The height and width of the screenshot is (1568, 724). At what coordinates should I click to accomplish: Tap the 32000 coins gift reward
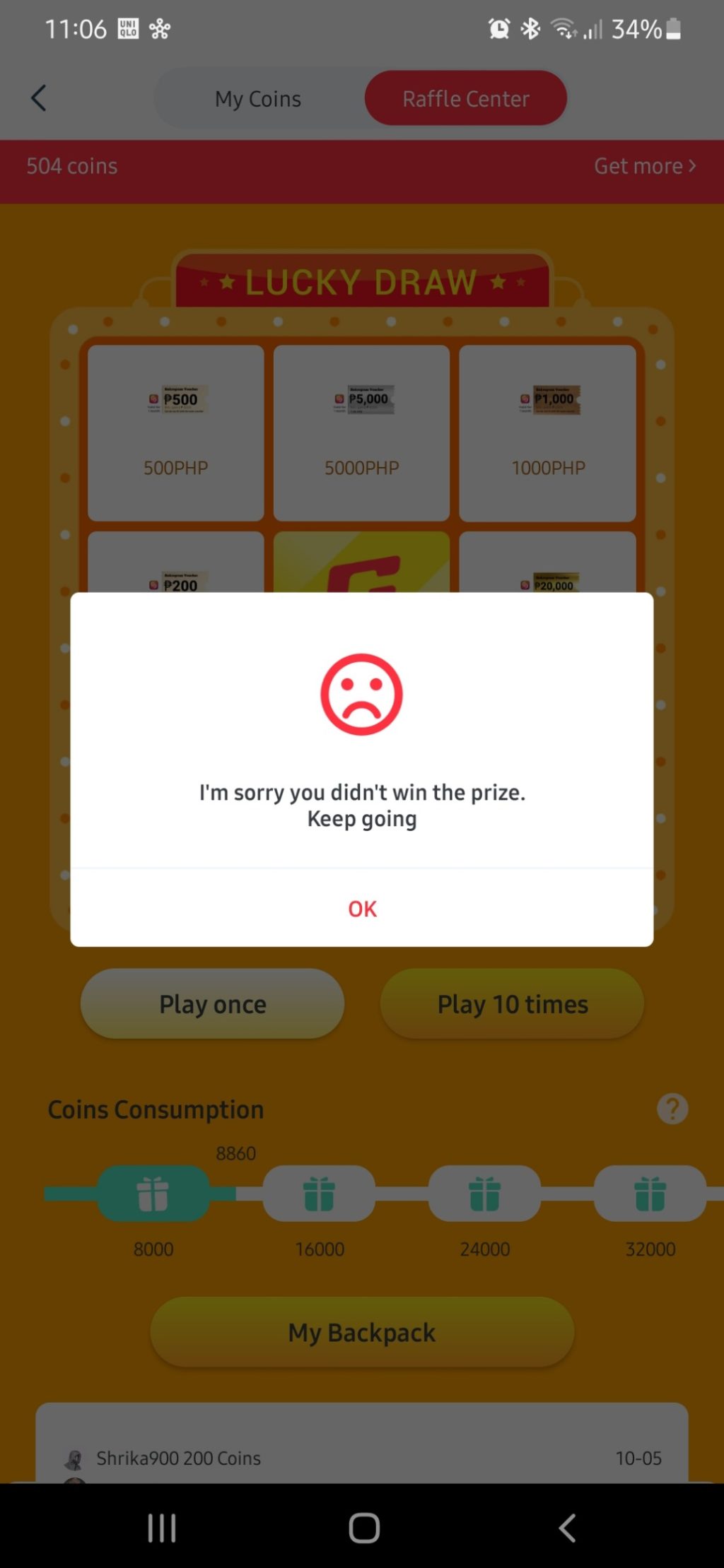click(650, 1193)
